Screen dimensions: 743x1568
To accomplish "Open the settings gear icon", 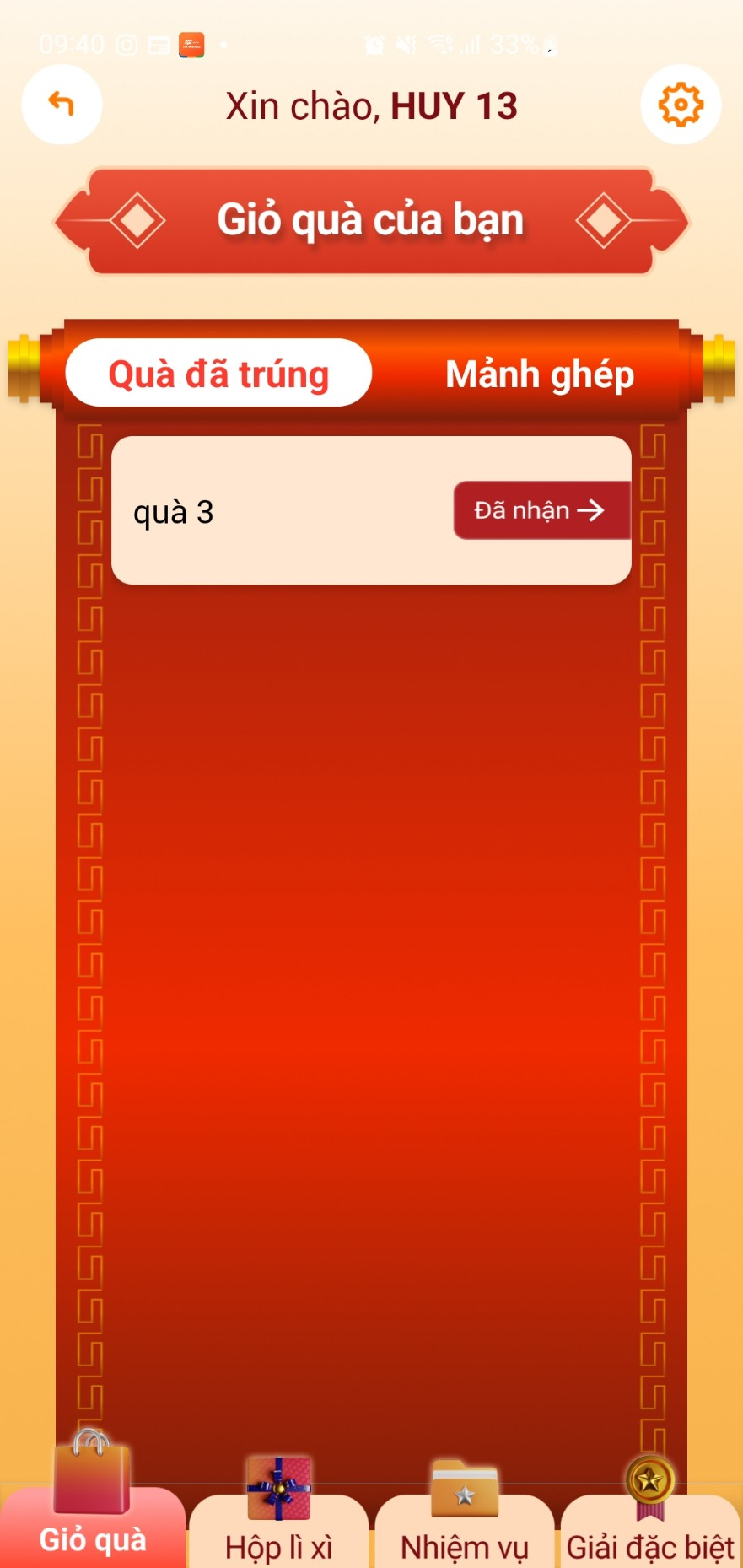I will (x=681, y=105).
